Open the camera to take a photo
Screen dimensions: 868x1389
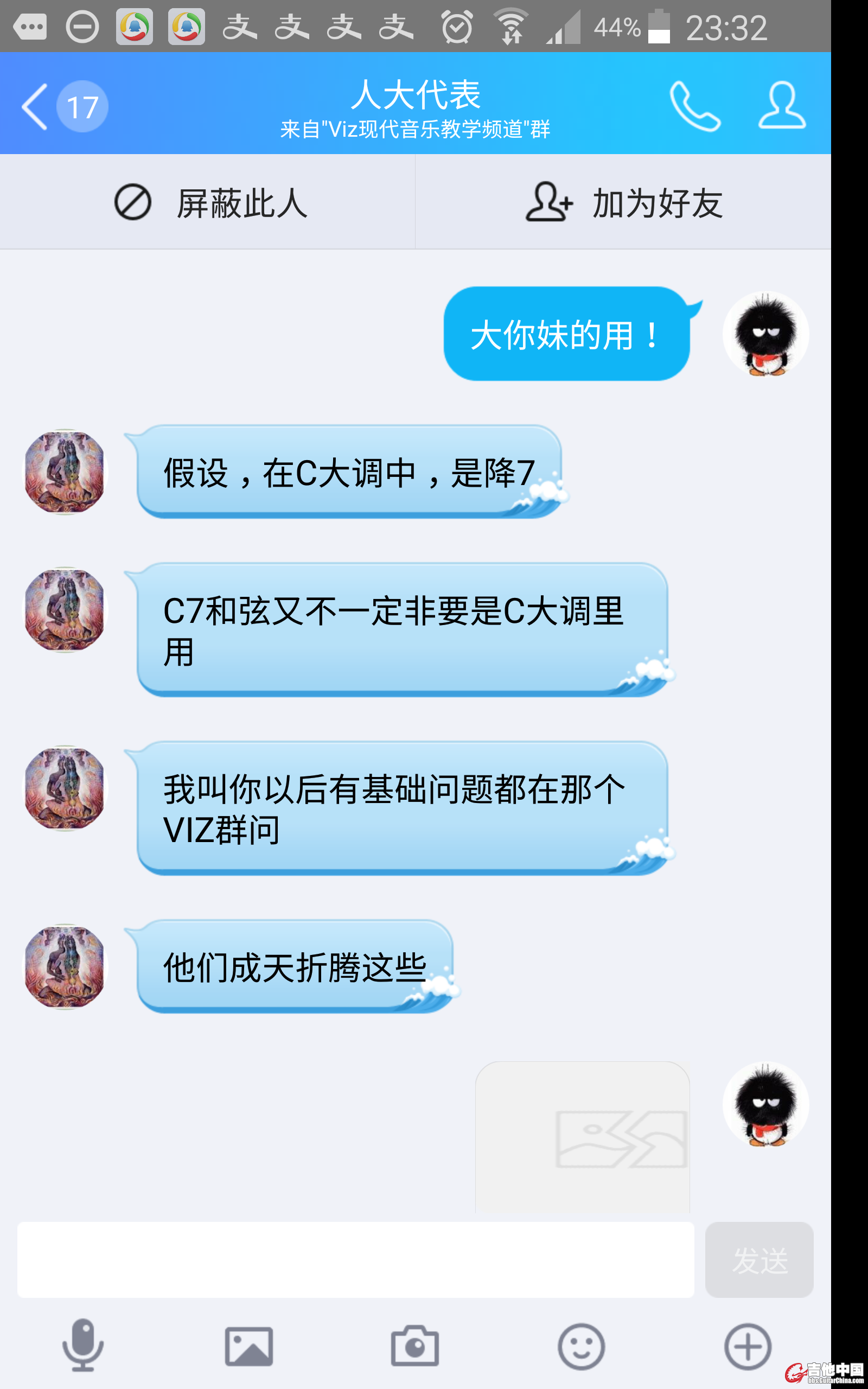pos(414,1346)
